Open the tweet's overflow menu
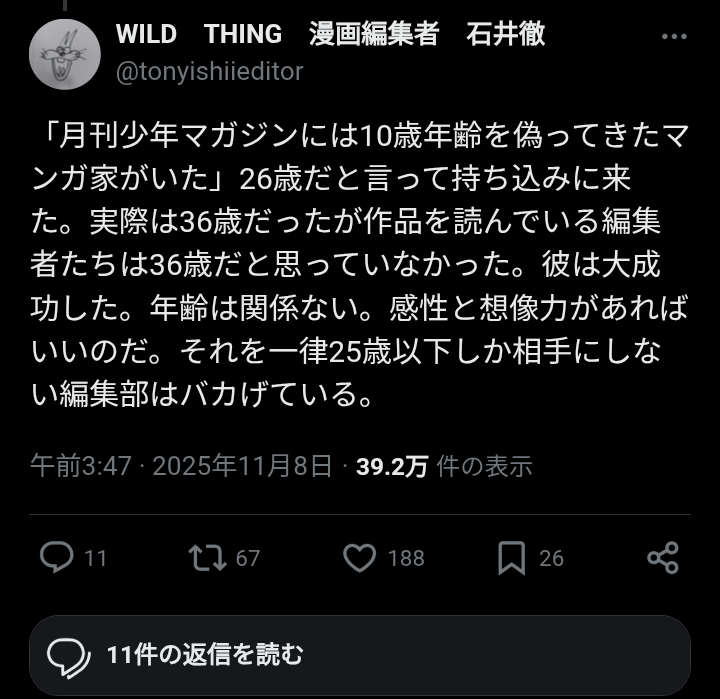Viewport: 720px width, 699px height. click(674, 37)
